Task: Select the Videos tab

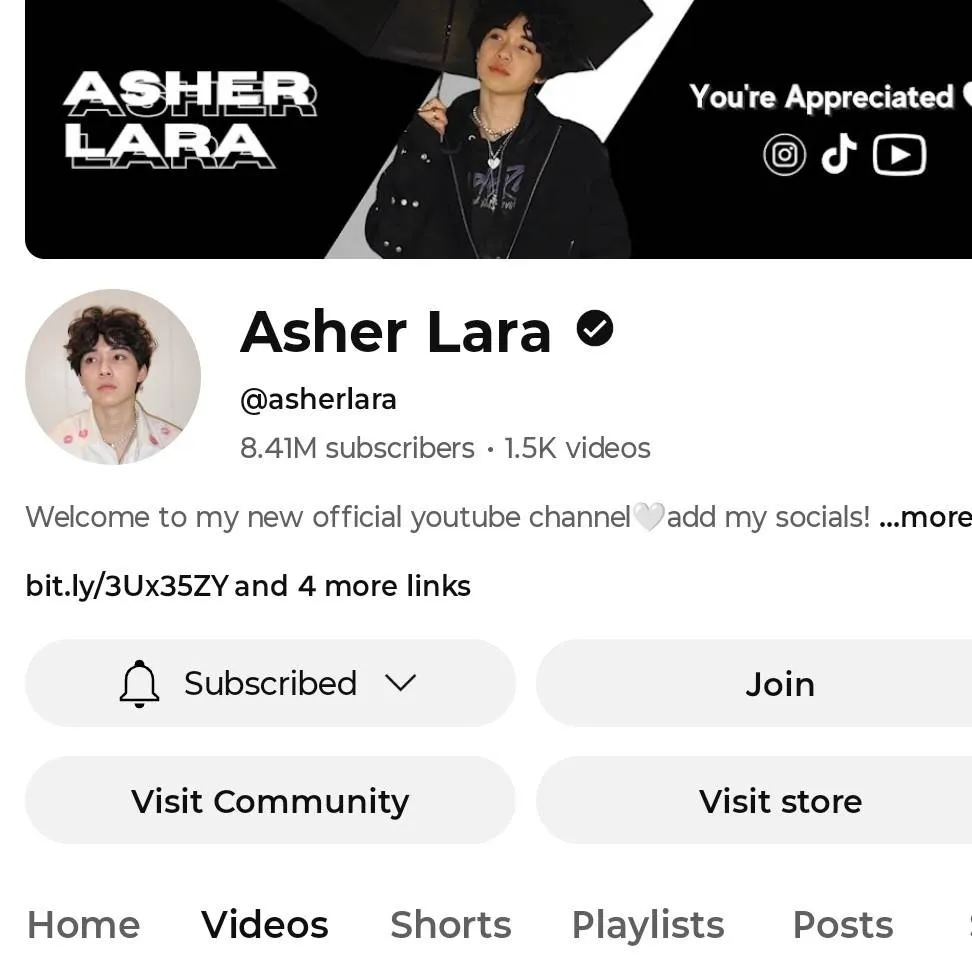Action: (264, 925)
